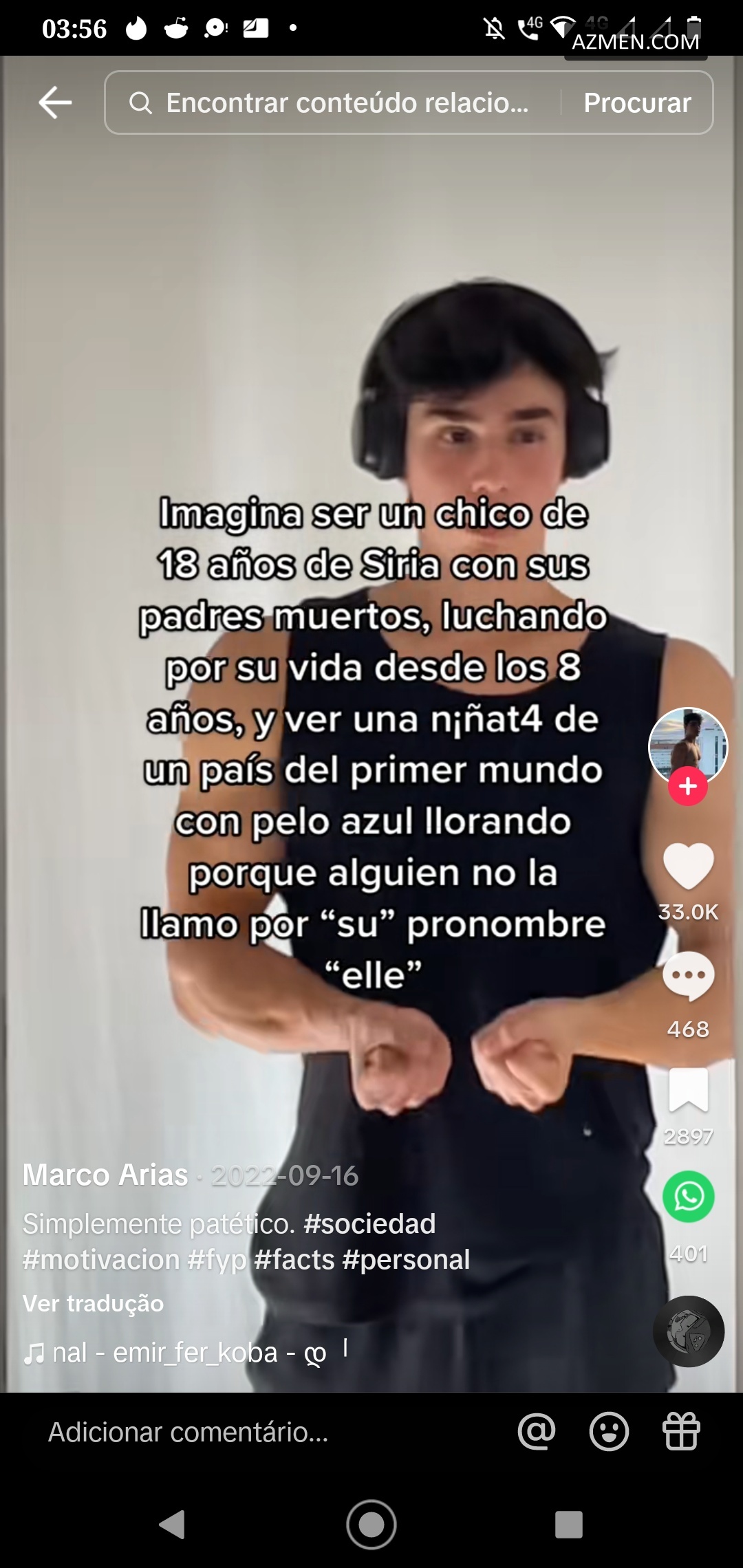Open the #facts hashtag
The width and height of the screenshot is (743, 1568).
tap(294, 1260)
